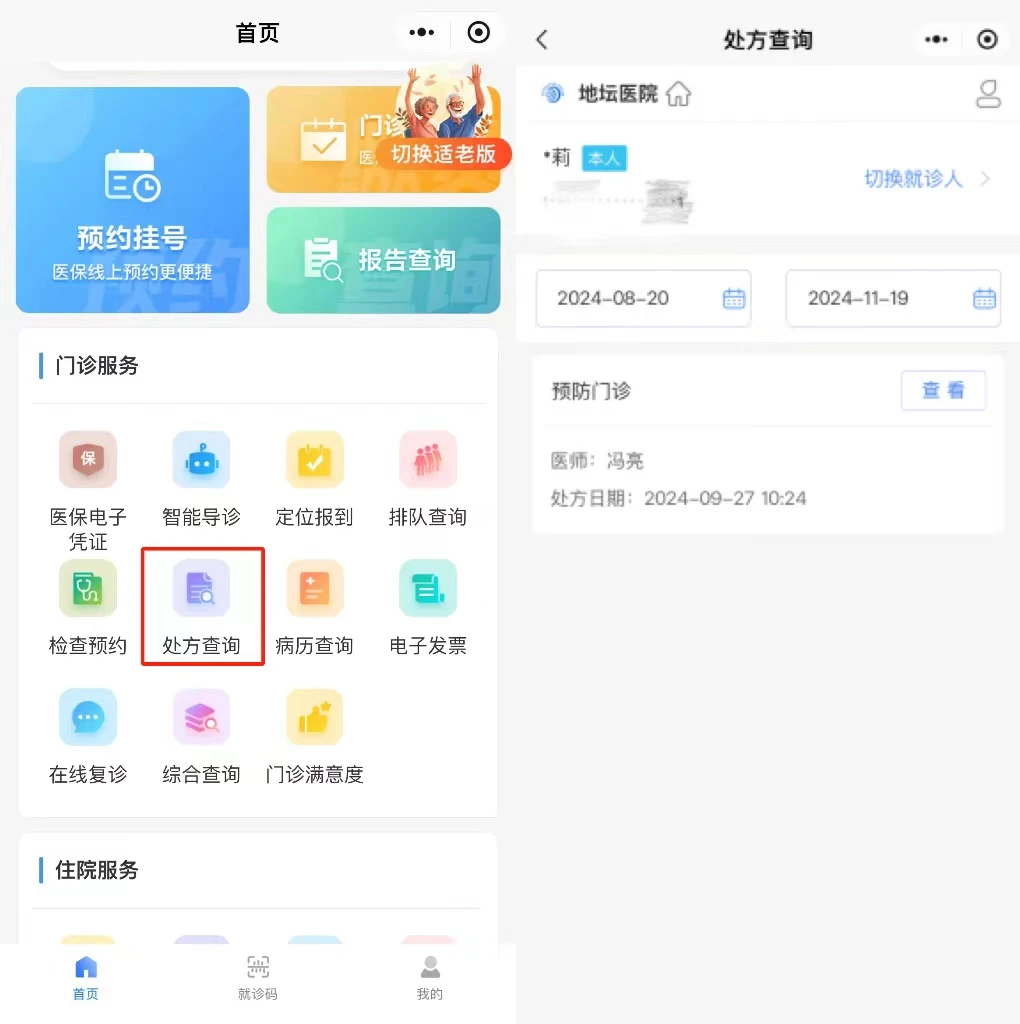
Task: Open 检查预约 exam booking
Action: 88,606
